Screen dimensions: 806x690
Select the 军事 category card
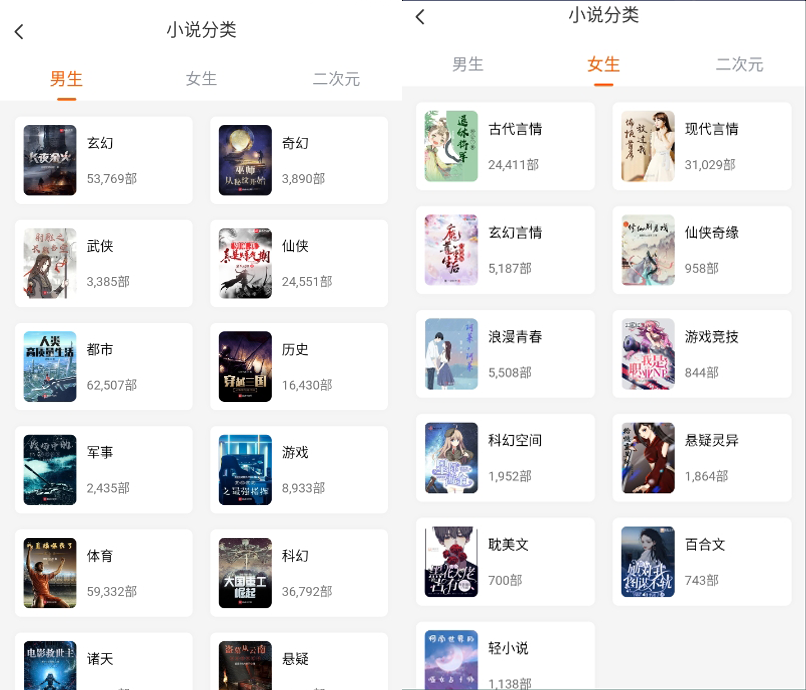pyautogui.click(x=104, y=469)
